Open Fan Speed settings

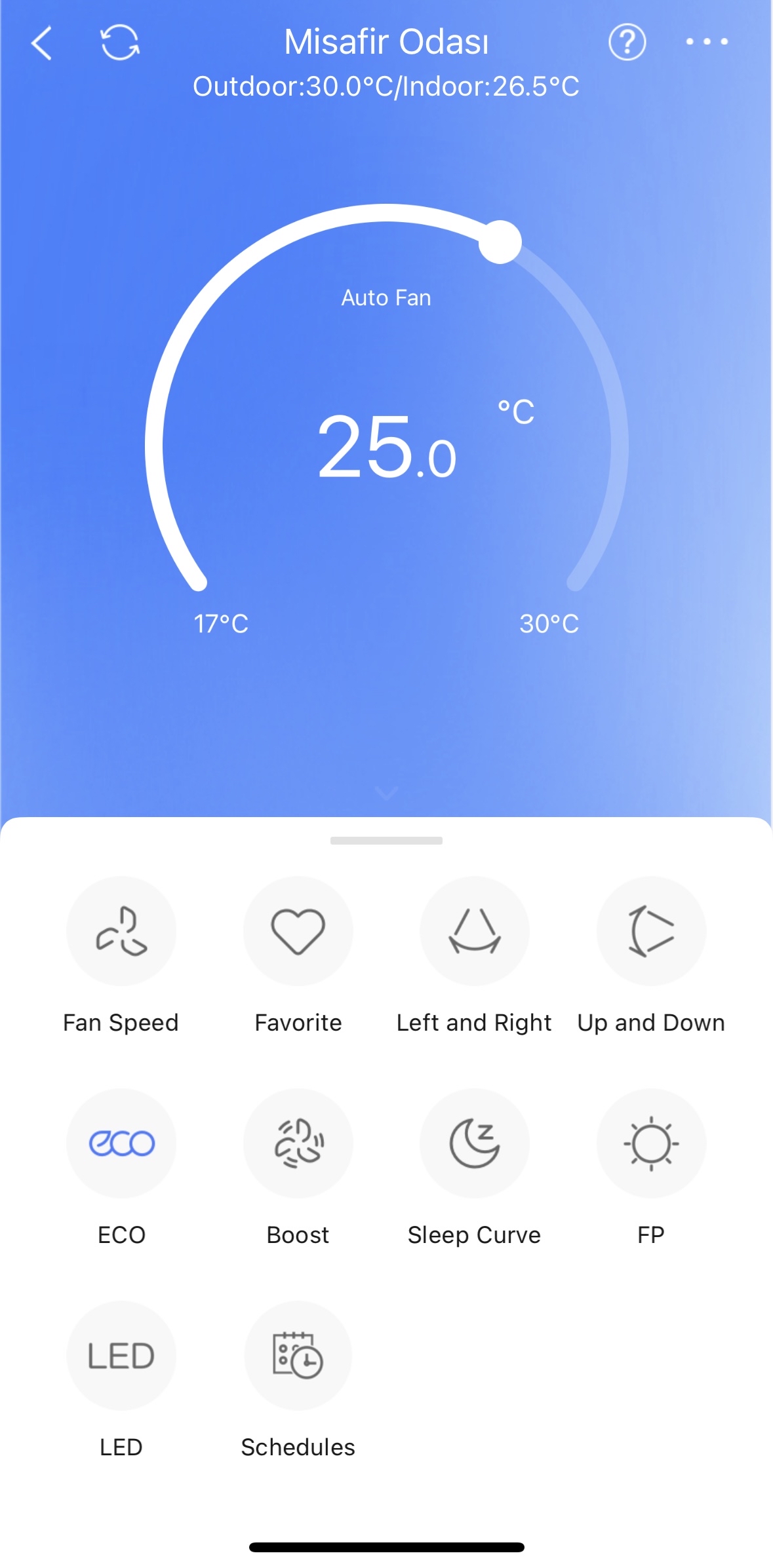click(x=121, y=930)
